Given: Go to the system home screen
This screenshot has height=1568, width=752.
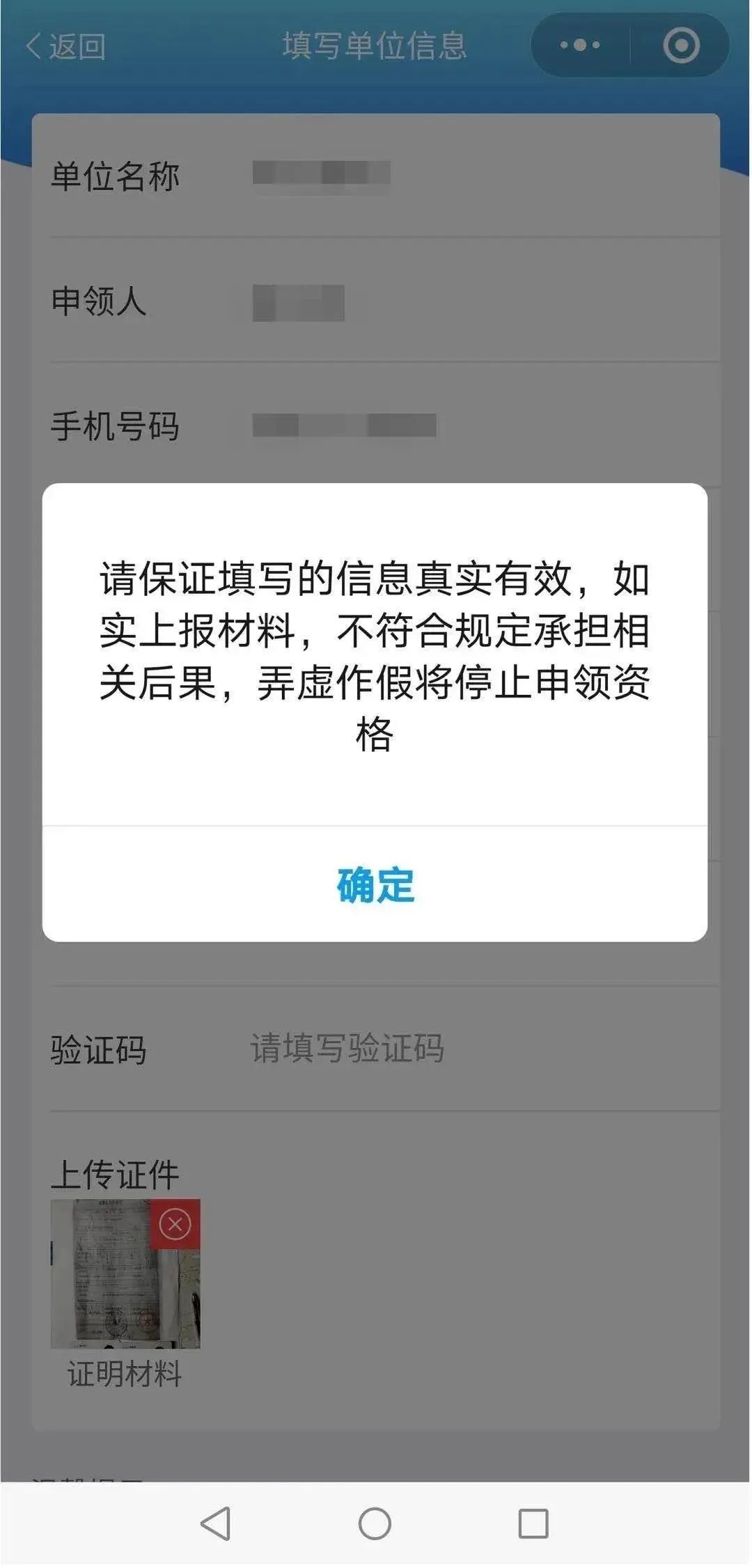Looking at the screenshot, I should coord(375,1523).
